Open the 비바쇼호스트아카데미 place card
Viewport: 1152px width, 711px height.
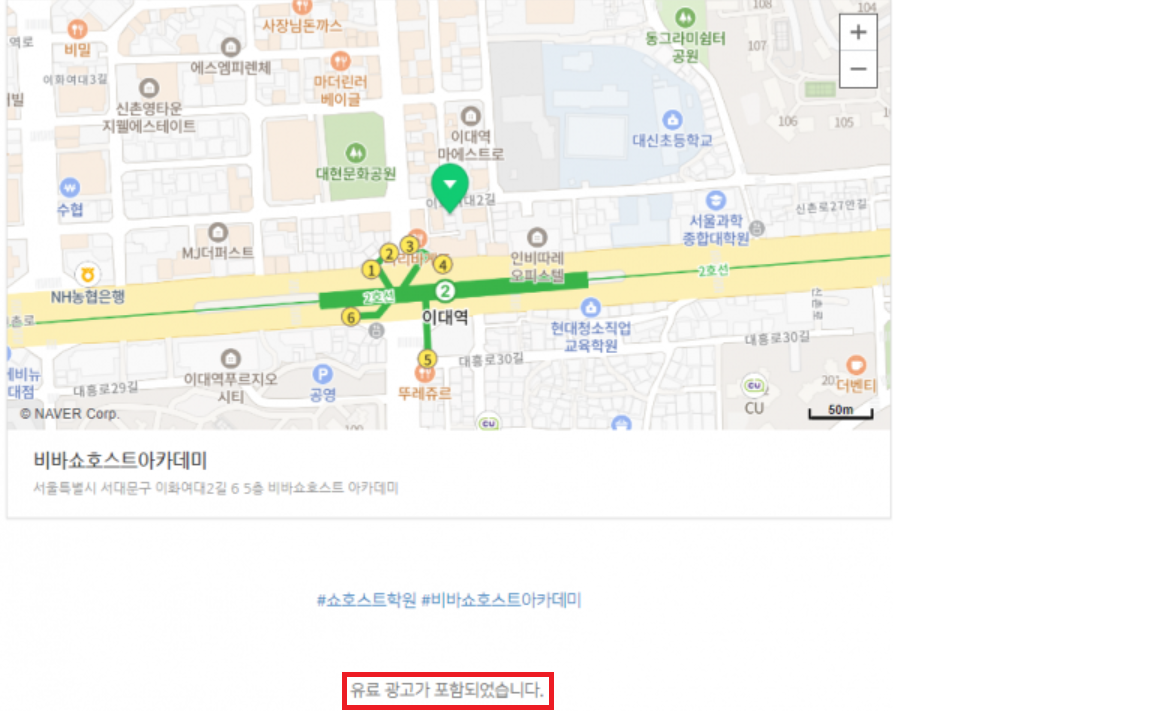pos(120,461)
